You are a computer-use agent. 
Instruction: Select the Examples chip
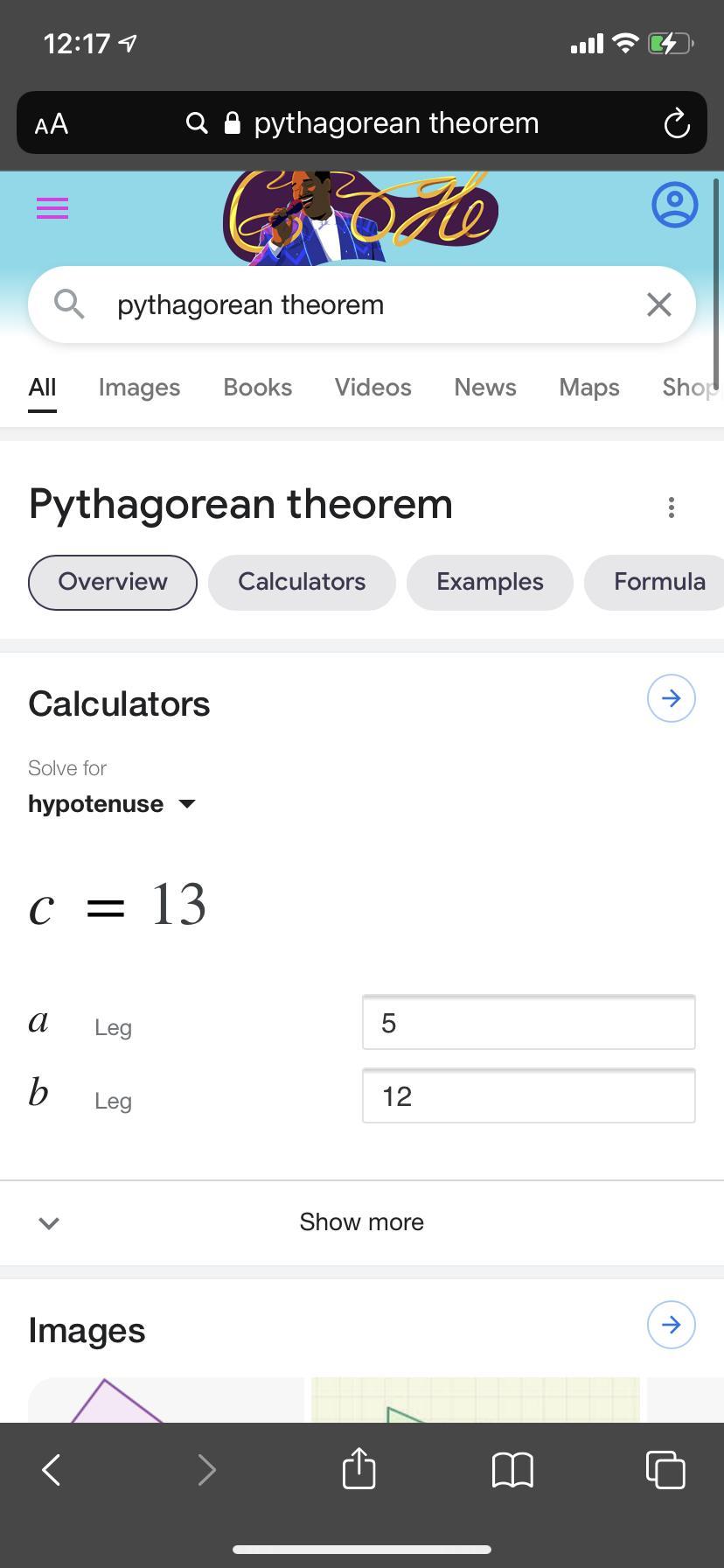(x=490, y=582)
